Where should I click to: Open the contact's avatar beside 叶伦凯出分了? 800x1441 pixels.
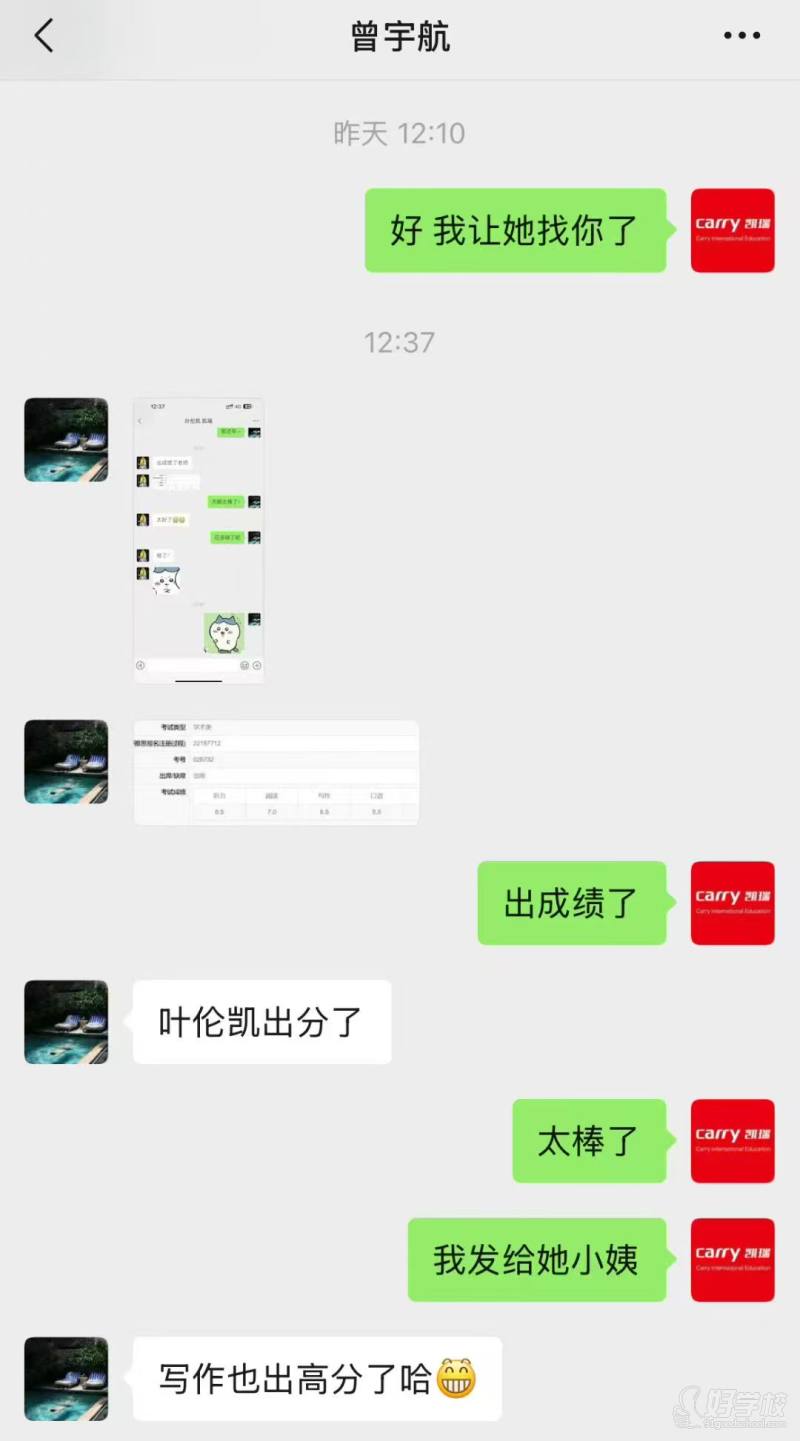click(x=66, y=1021)
